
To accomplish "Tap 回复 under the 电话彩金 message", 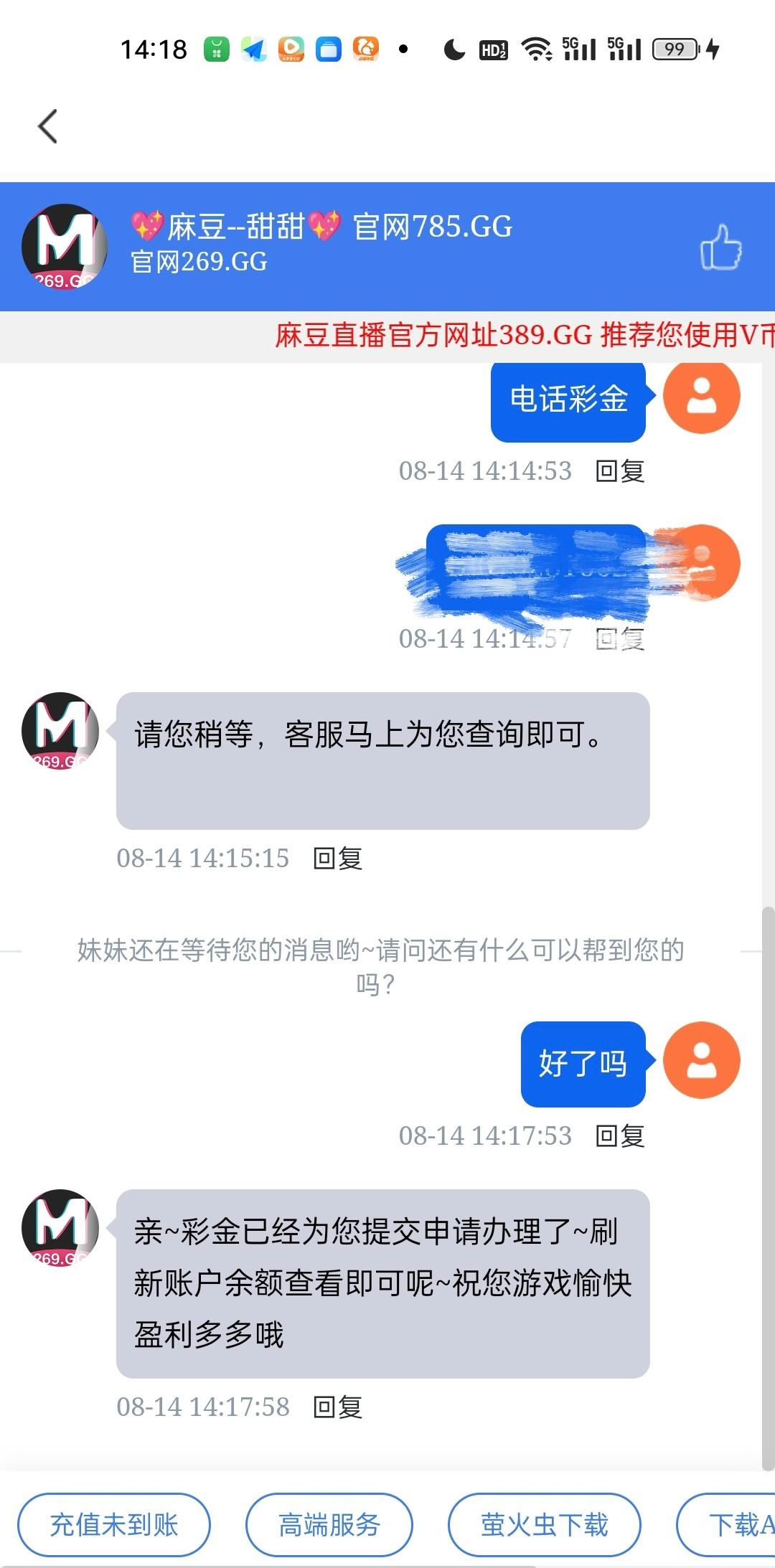I will coord(620,471).
